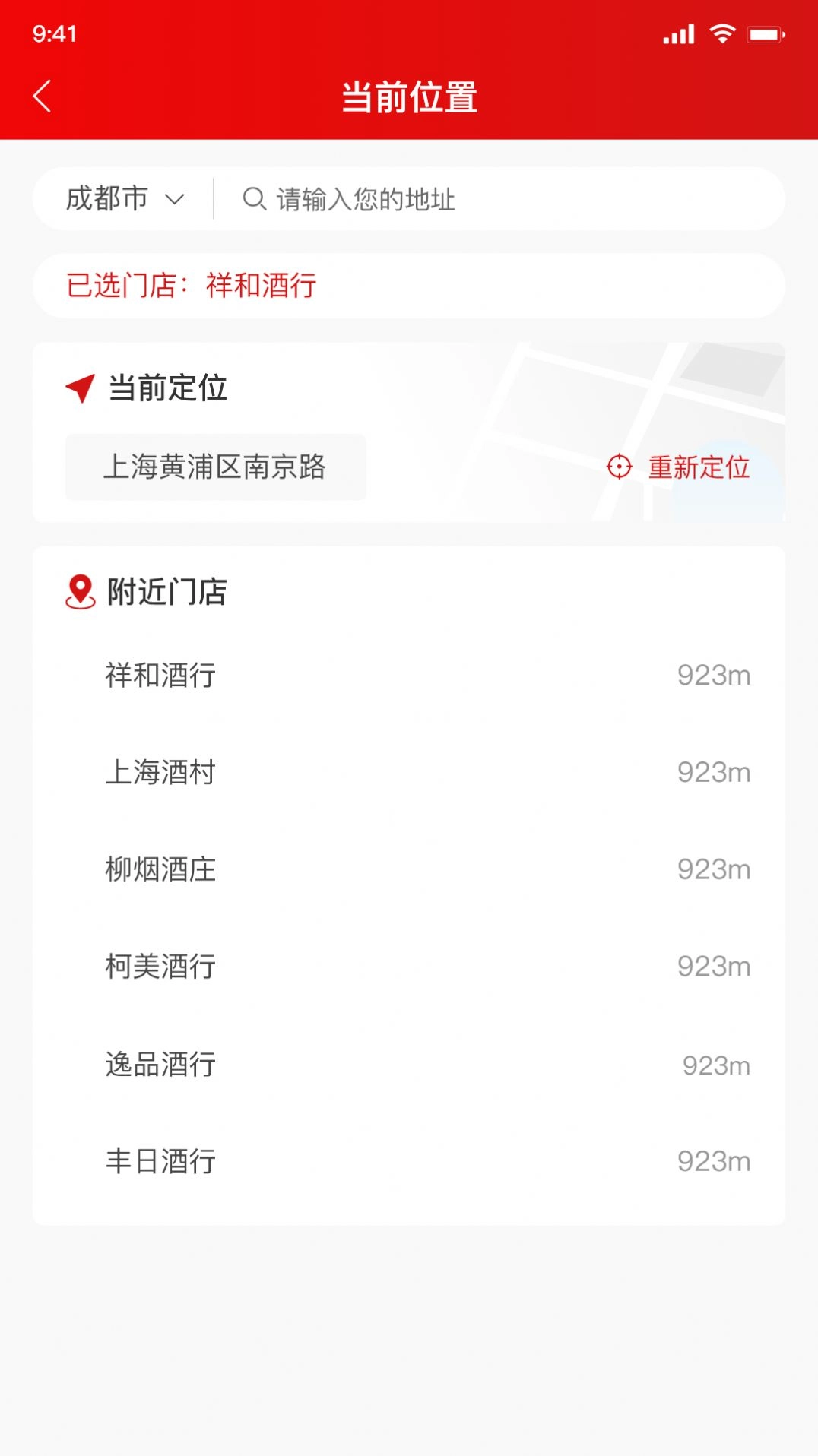The height and width of the screenshot is (1456, 818).
Task: Tap the back arrow icon
Action: point(42,96)
